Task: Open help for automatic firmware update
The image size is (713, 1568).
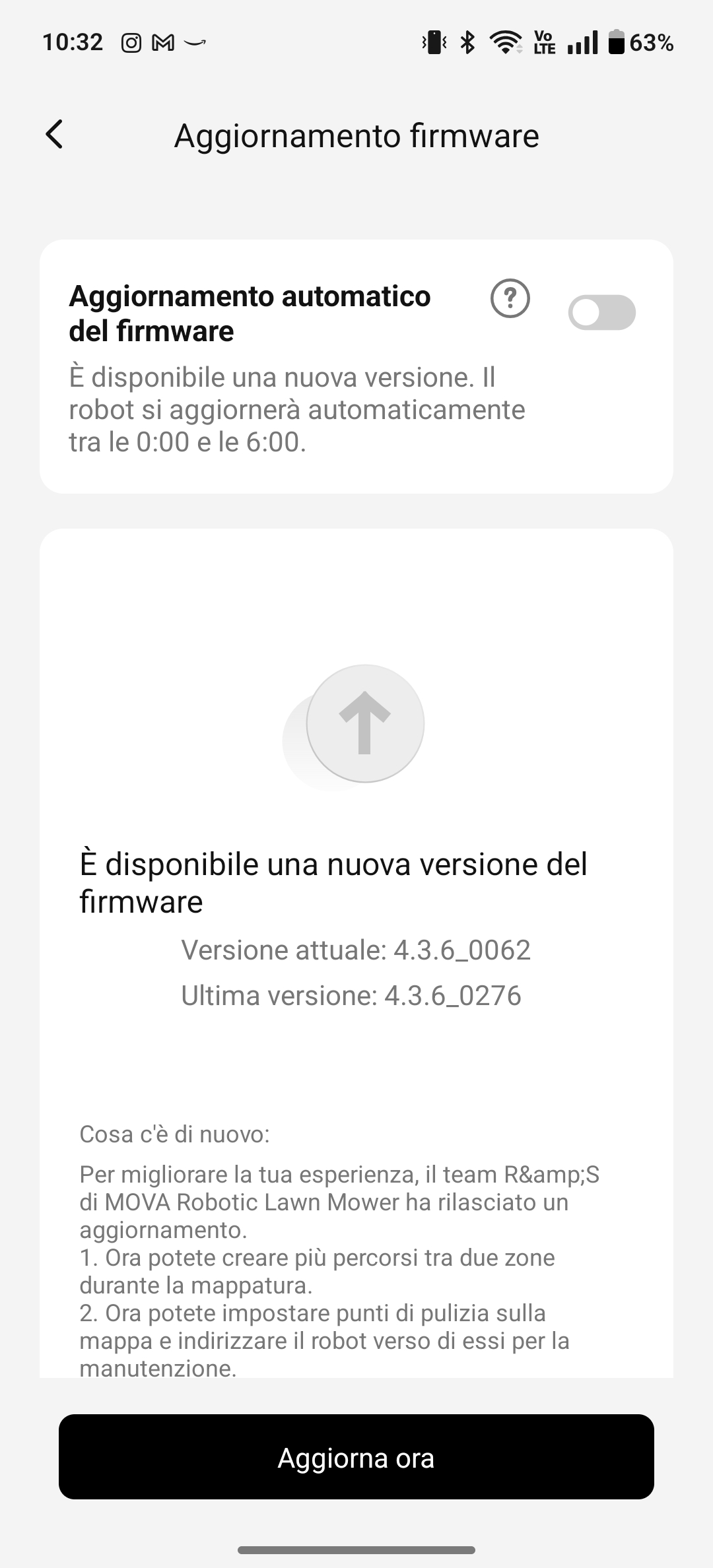Action: (x=510, y=299)
